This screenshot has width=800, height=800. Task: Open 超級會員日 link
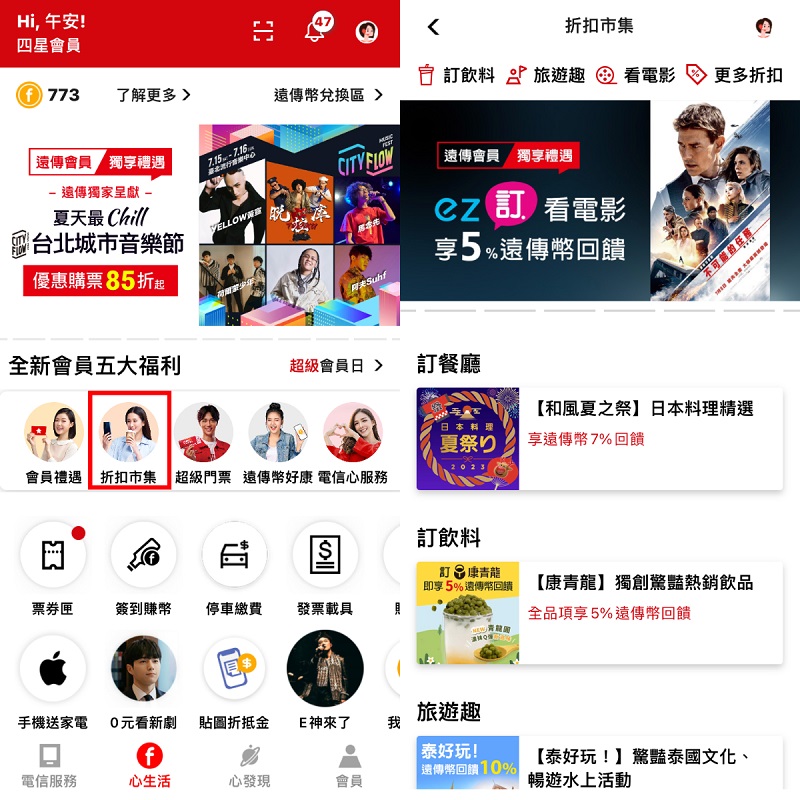[x=335, y=366]
